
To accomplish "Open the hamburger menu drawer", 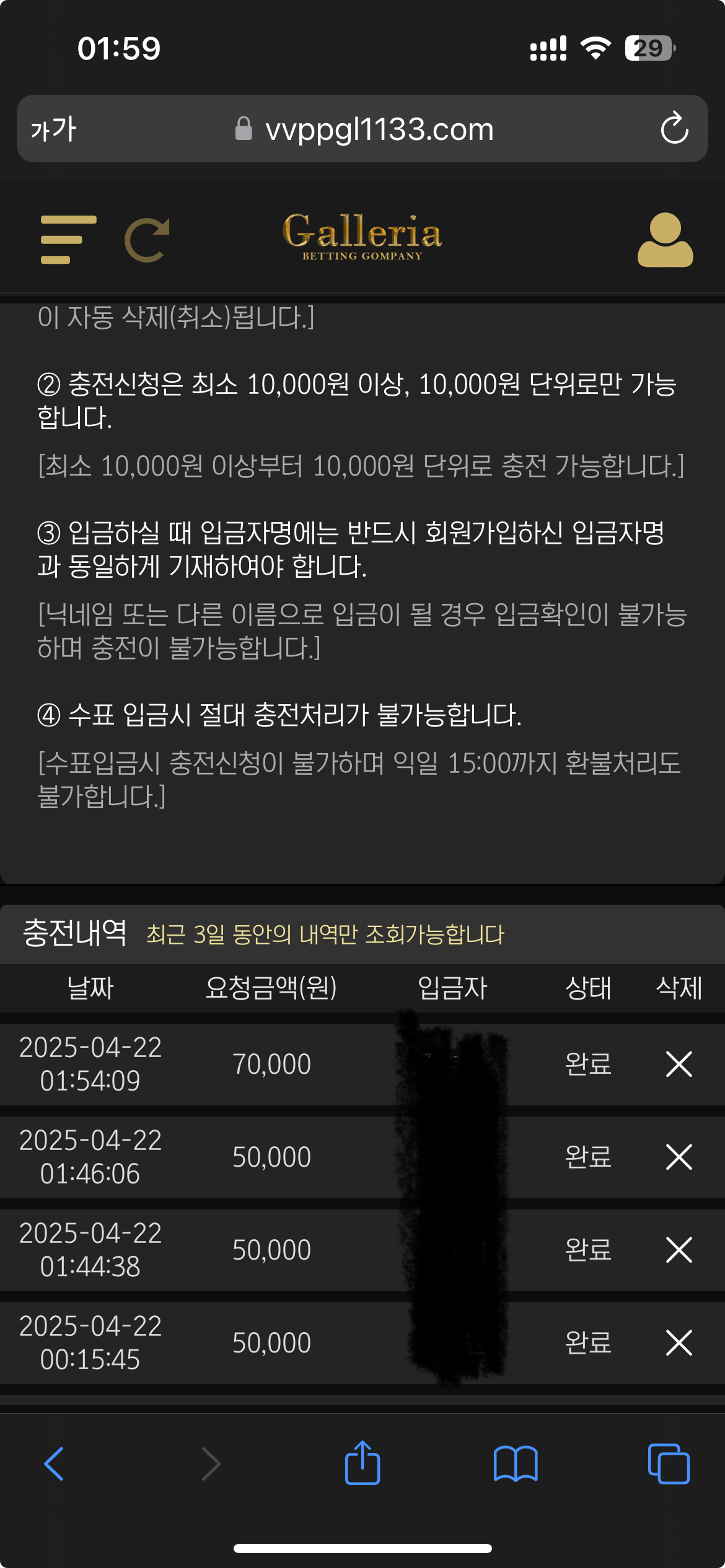I will coord(68,240).
